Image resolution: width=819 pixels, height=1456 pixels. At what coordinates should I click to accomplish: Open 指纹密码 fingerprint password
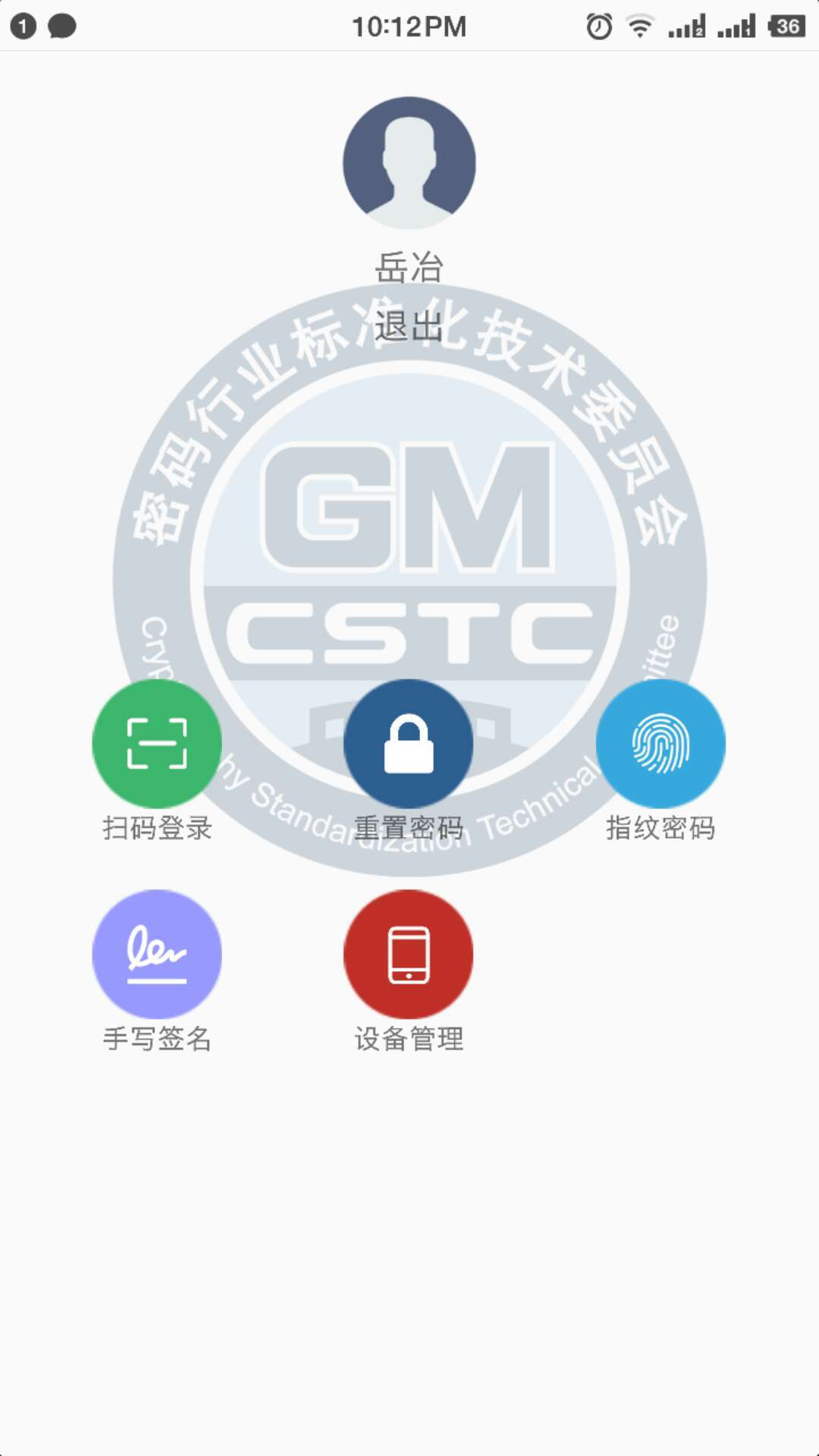(x=661, y=744)
